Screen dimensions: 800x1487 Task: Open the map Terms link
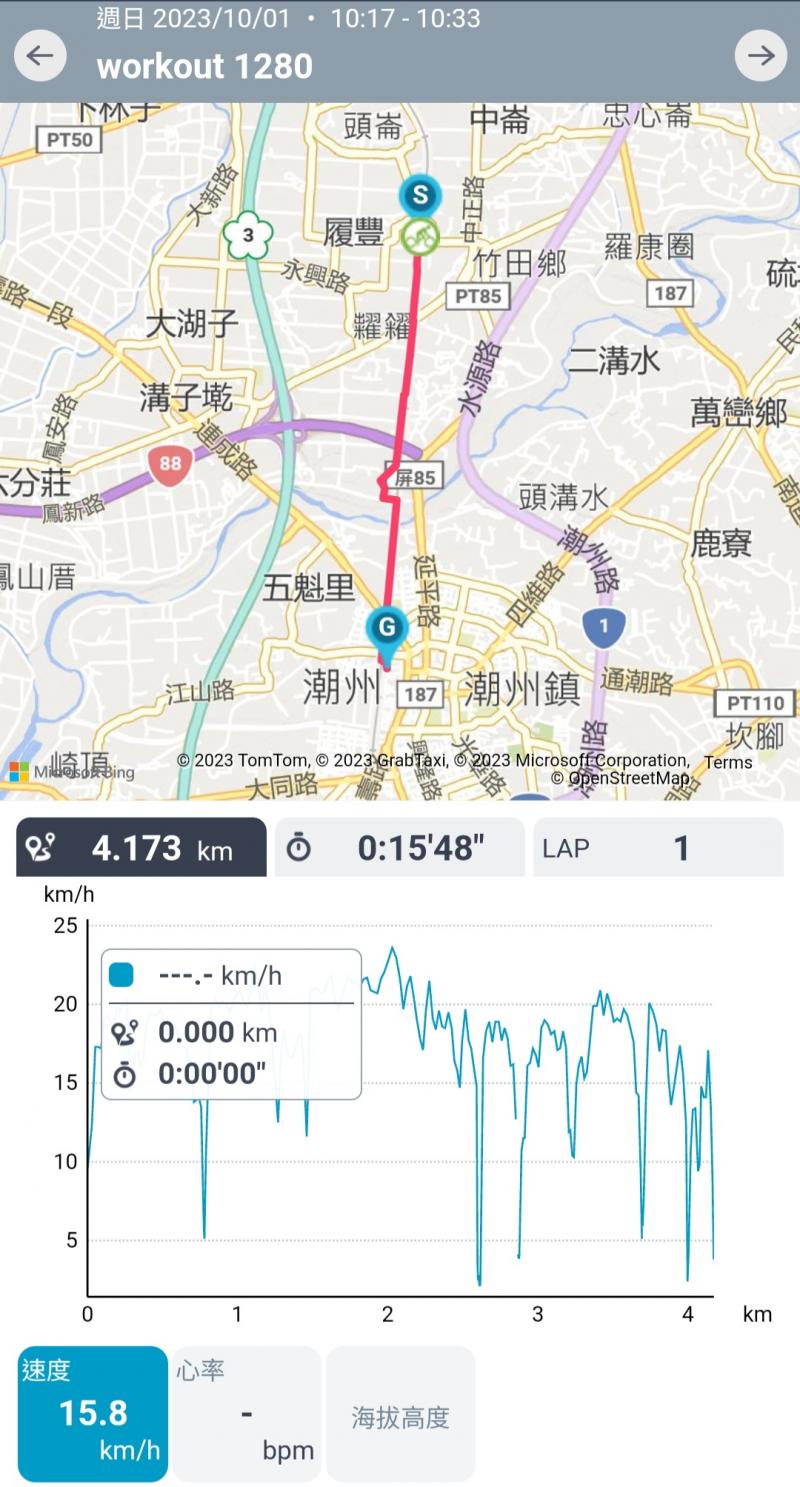pos(728,762)
